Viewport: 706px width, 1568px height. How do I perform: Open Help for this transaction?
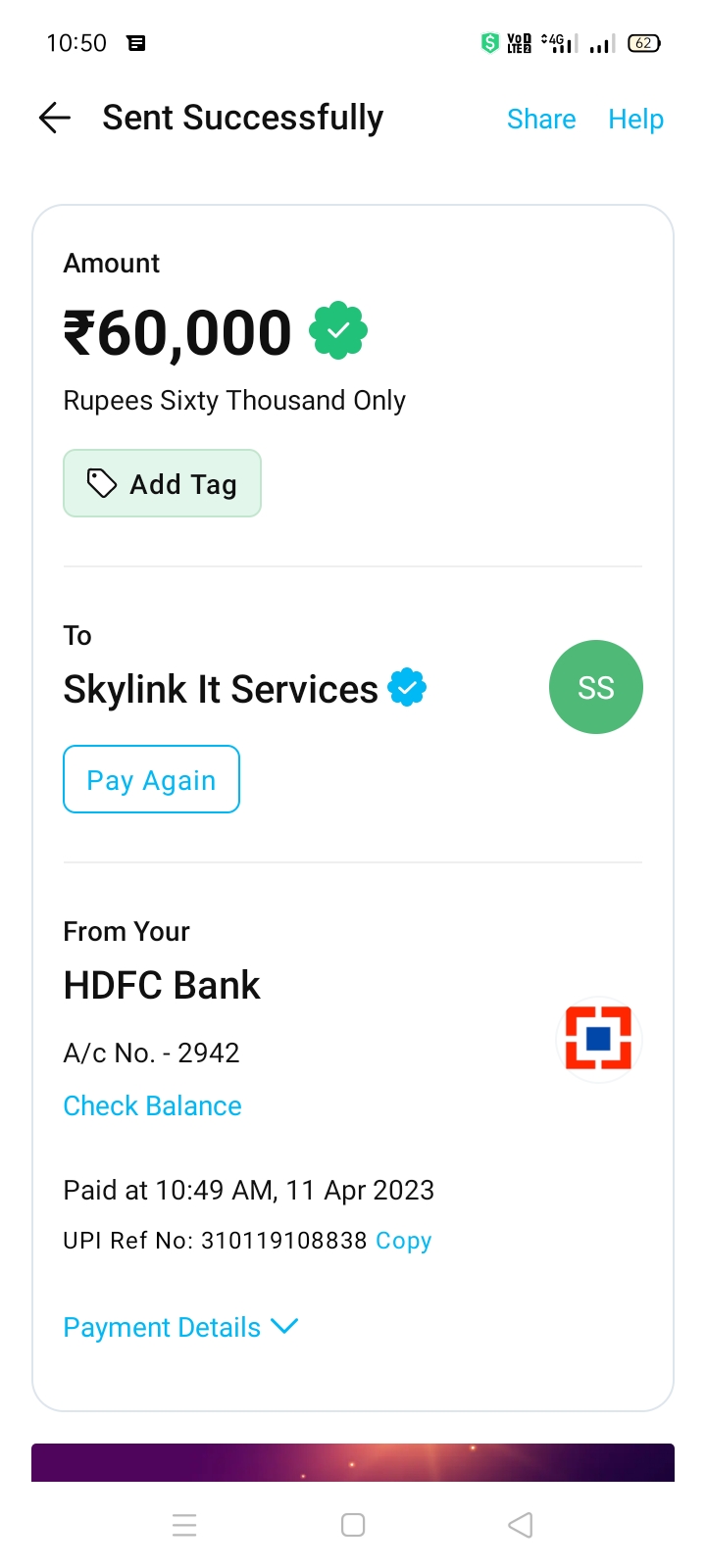pyautogui.click(x=635, y=120)
